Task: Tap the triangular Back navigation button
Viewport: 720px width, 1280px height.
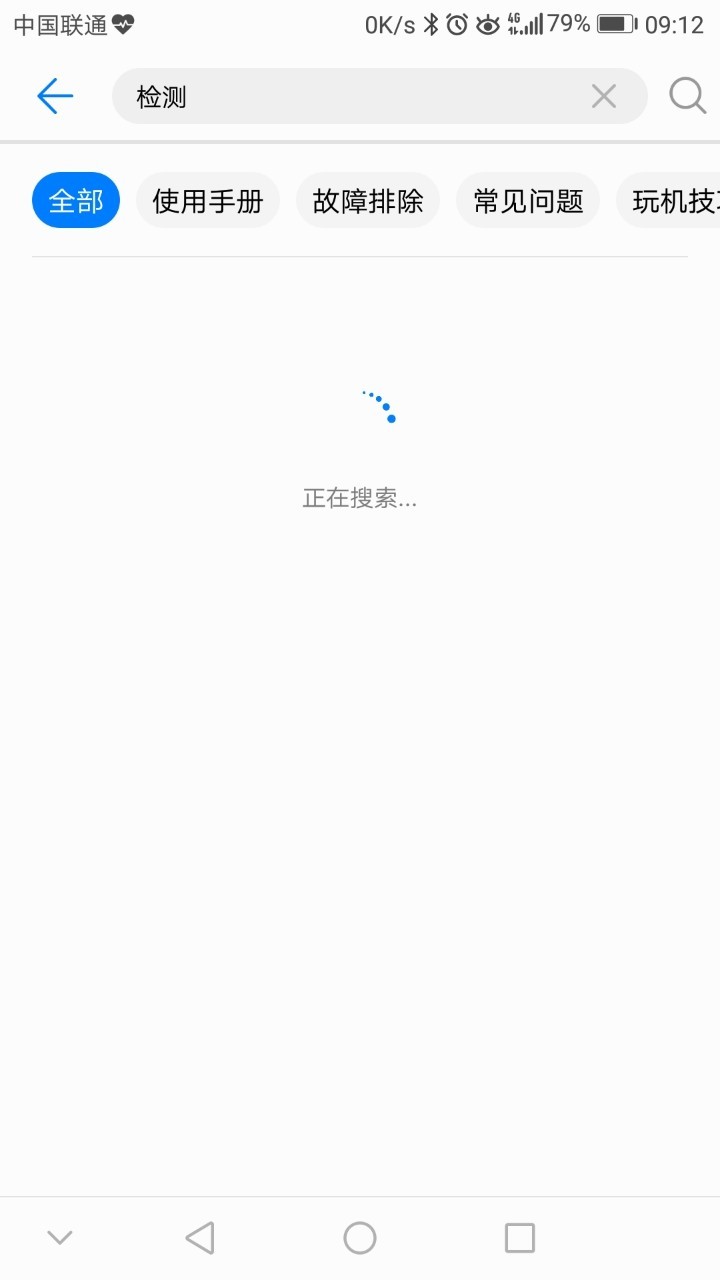Action: [x=199, y=1237]
